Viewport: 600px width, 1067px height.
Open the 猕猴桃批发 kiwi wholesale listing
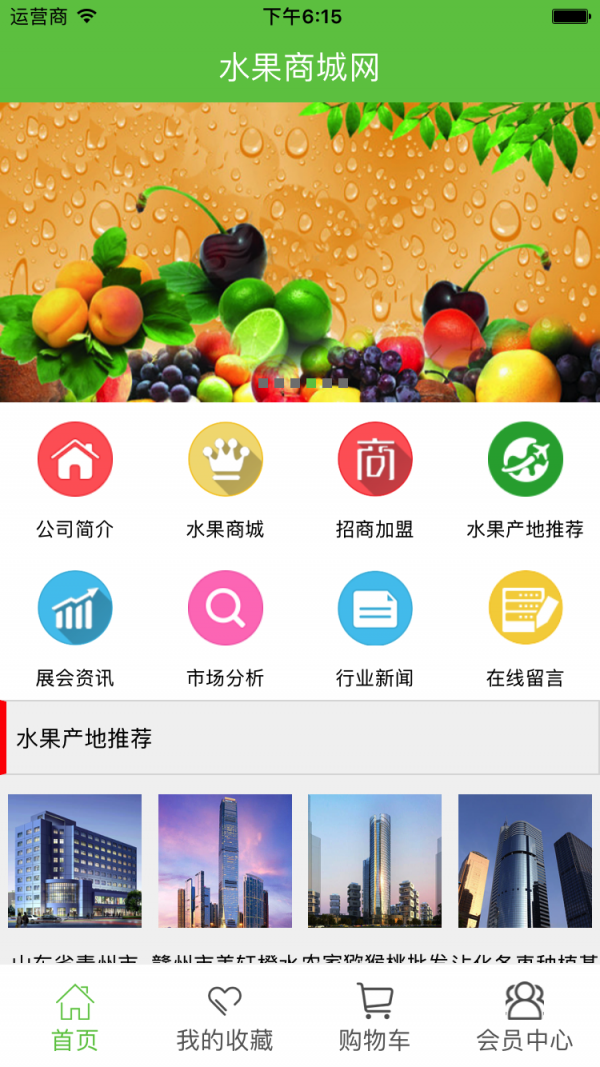click(375, 860)
